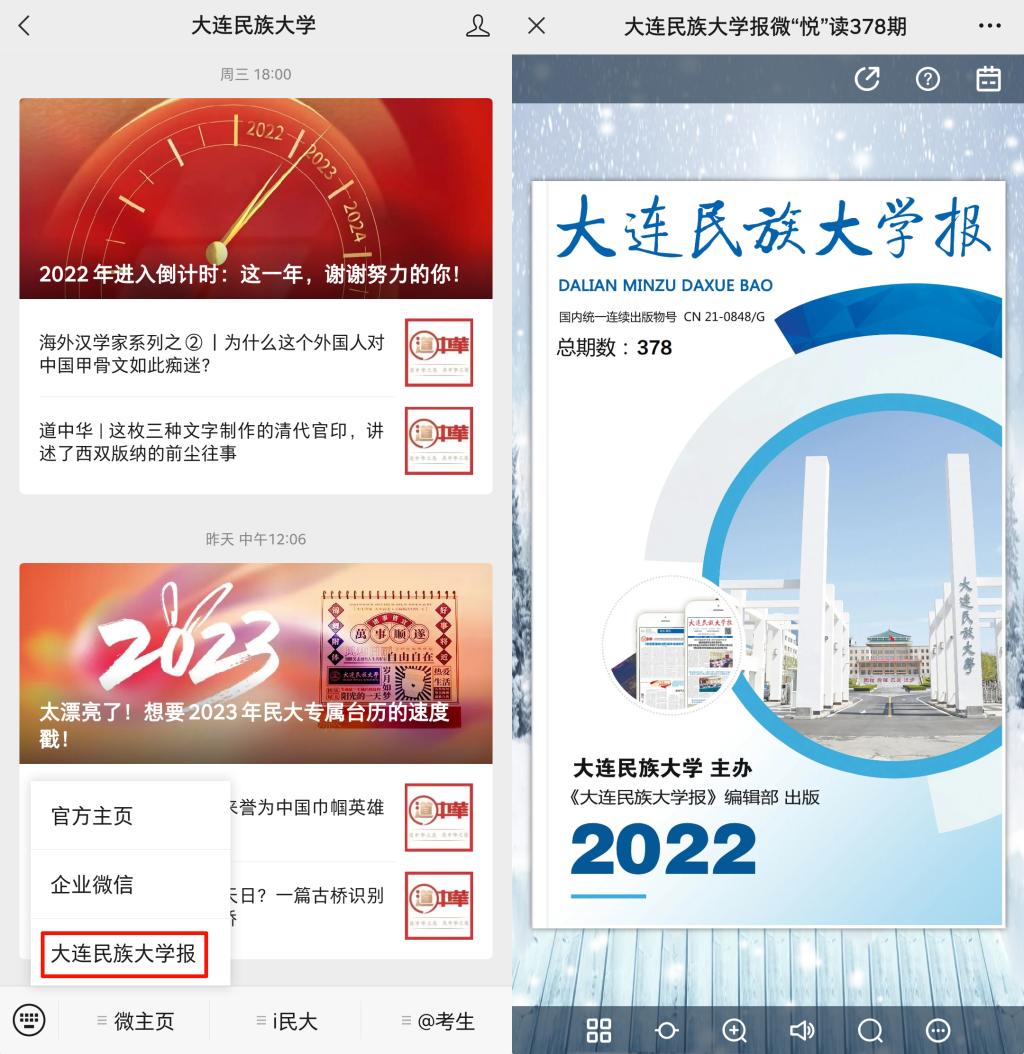Screen dimensions: 1024x1054
Task: Tap the 微主页 bottom menu
Action: coord(136,1021)
